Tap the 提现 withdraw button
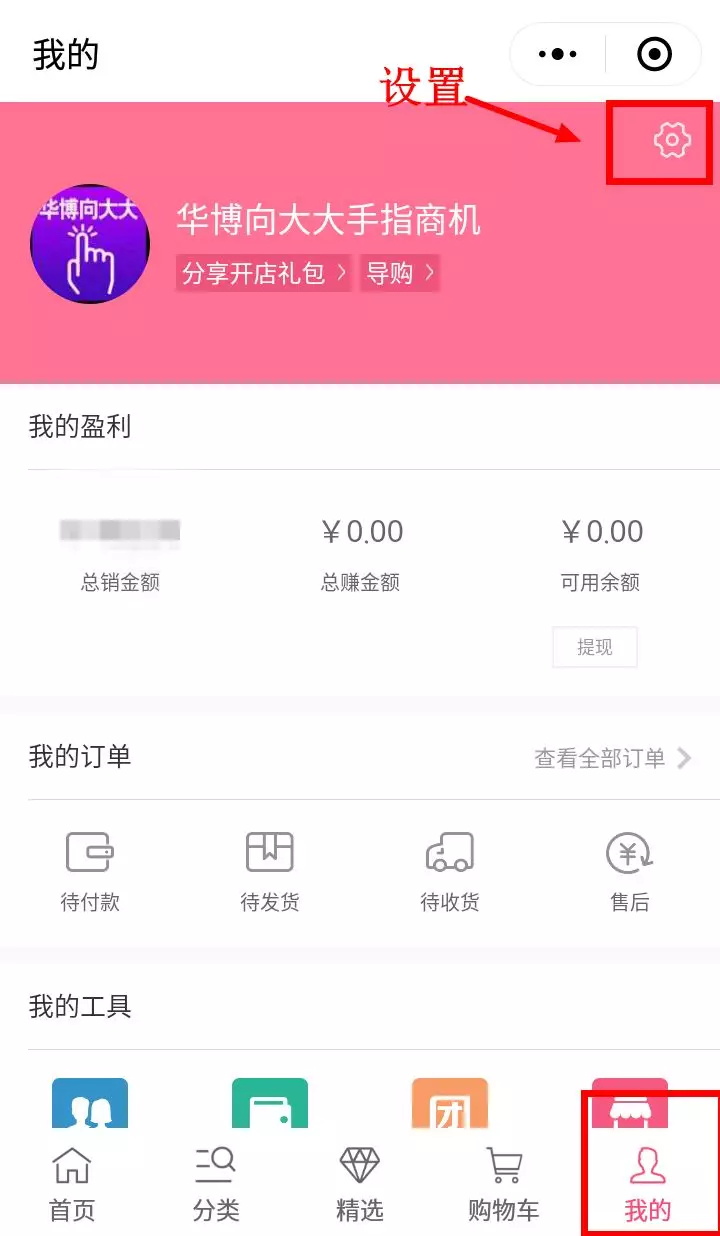720x1236 pixels. click(x=595, y=647)
